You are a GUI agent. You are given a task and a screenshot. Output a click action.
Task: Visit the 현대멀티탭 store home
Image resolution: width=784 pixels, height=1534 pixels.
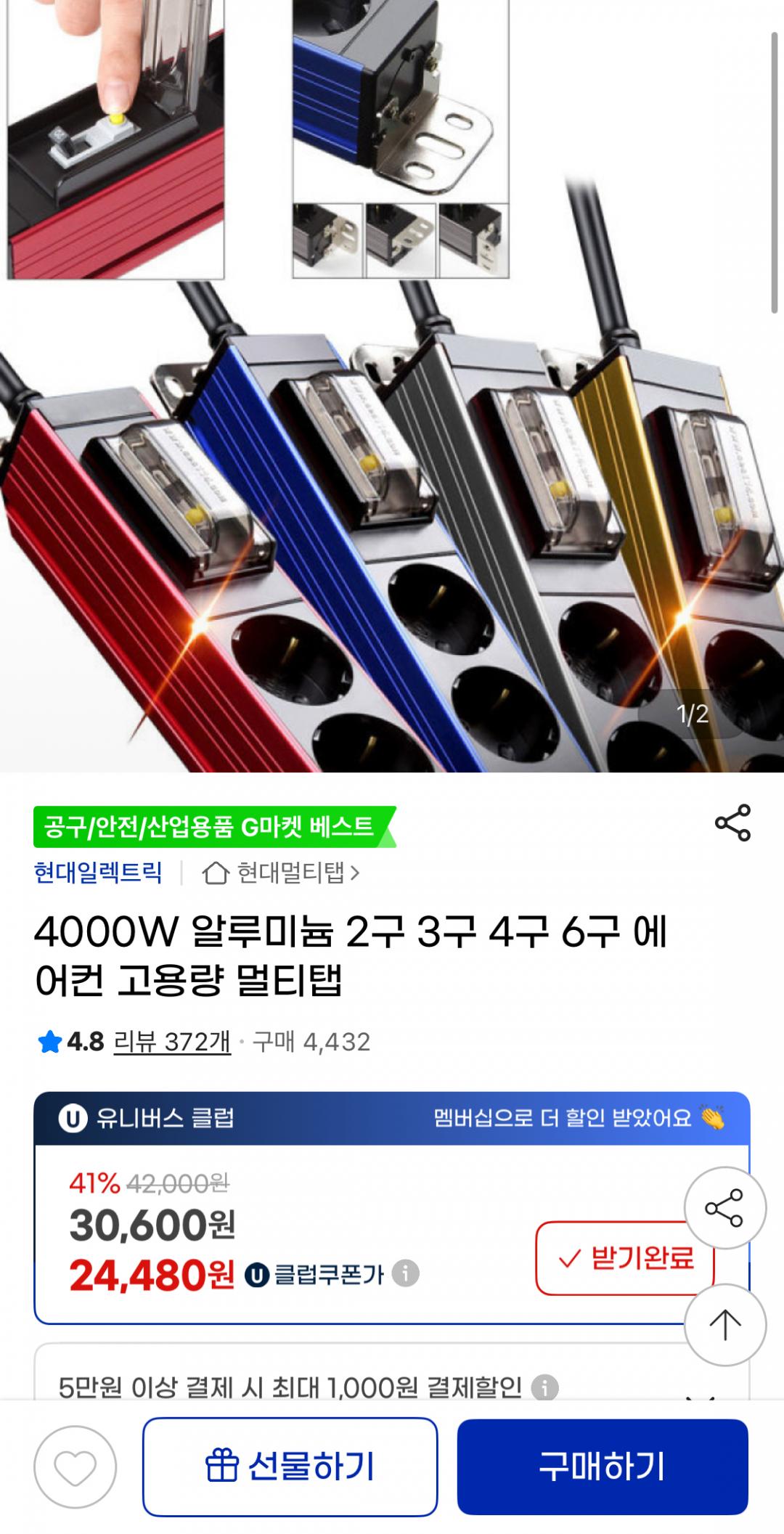coord(281,873)
